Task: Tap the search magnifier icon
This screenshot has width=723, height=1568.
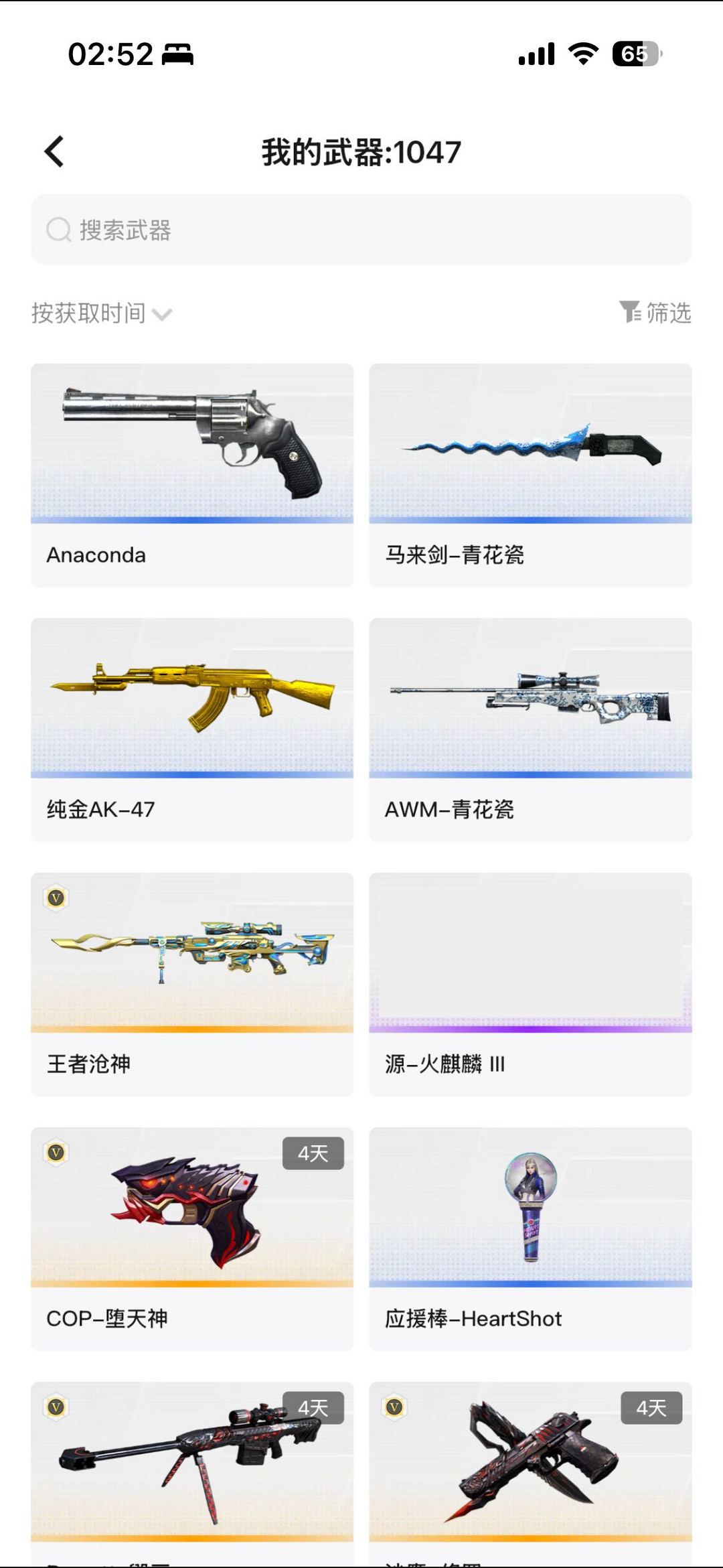Action: 58,230
